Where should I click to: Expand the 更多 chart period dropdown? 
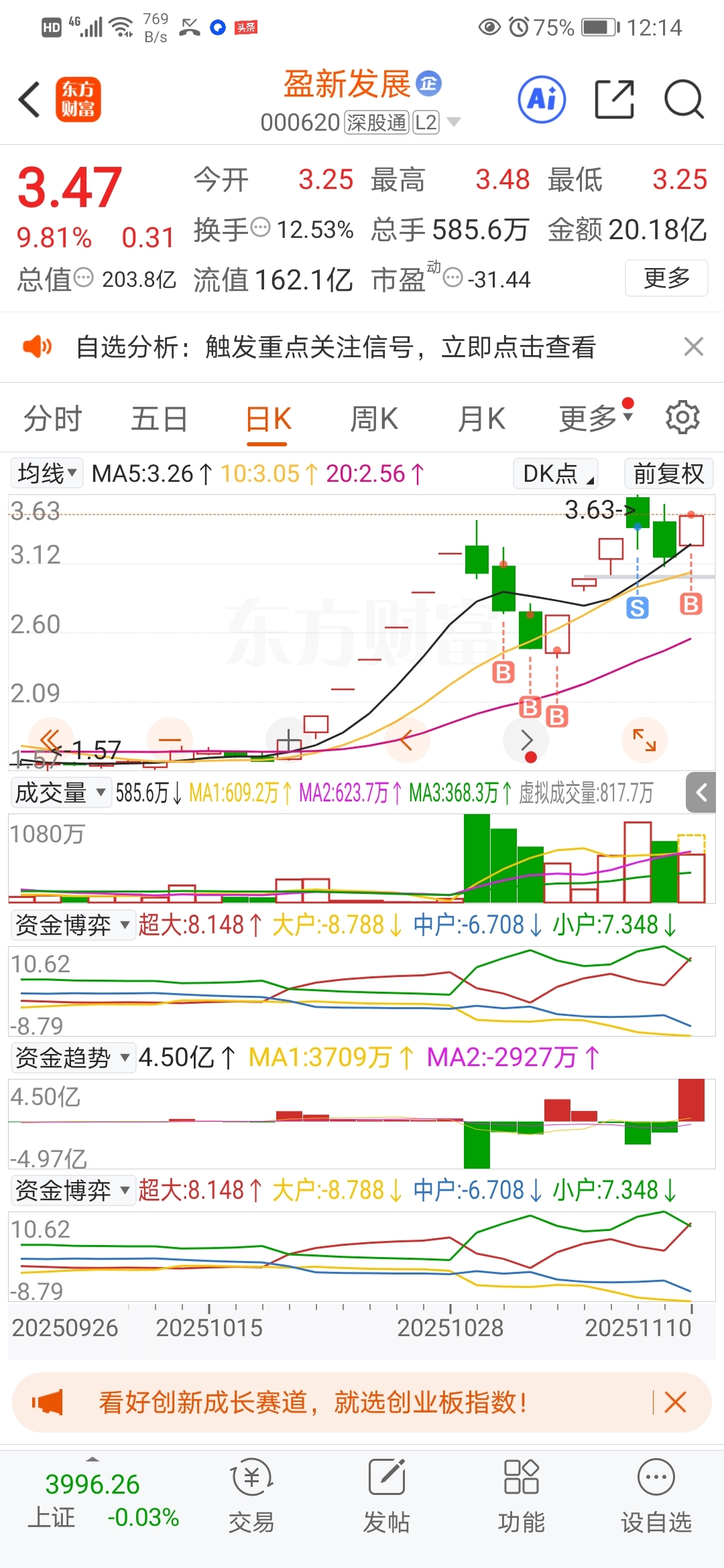click(x=595, y=418)
